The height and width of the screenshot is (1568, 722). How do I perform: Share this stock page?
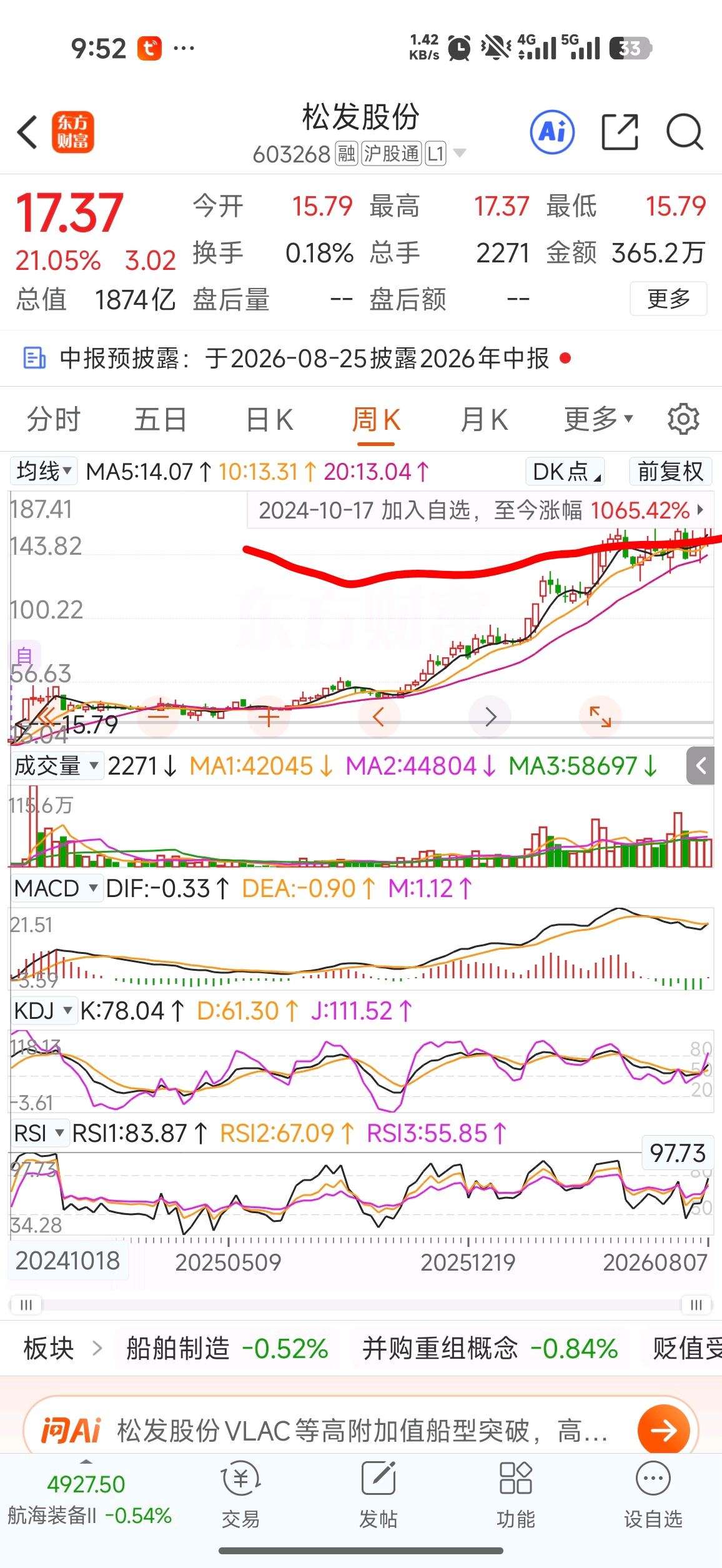click(x=620, y=132)
